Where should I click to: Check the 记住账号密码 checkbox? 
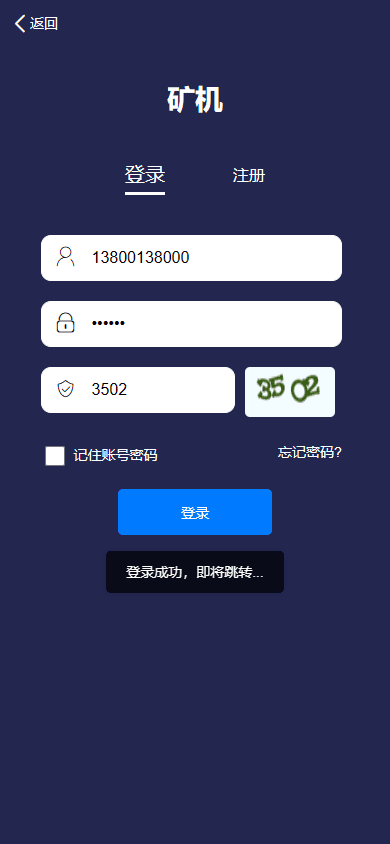click(55, 456)
